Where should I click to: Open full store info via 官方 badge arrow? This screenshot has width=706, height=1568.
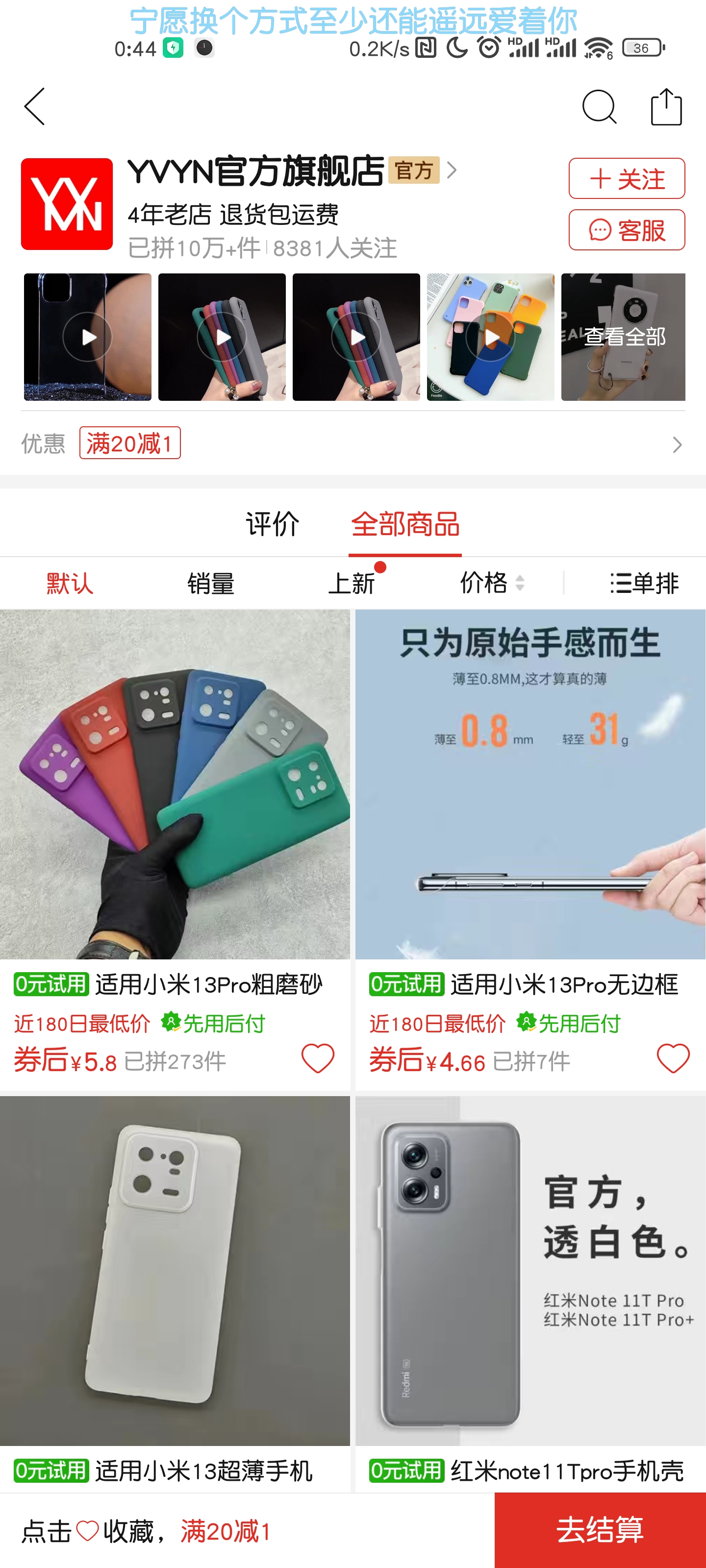(452, 171)
